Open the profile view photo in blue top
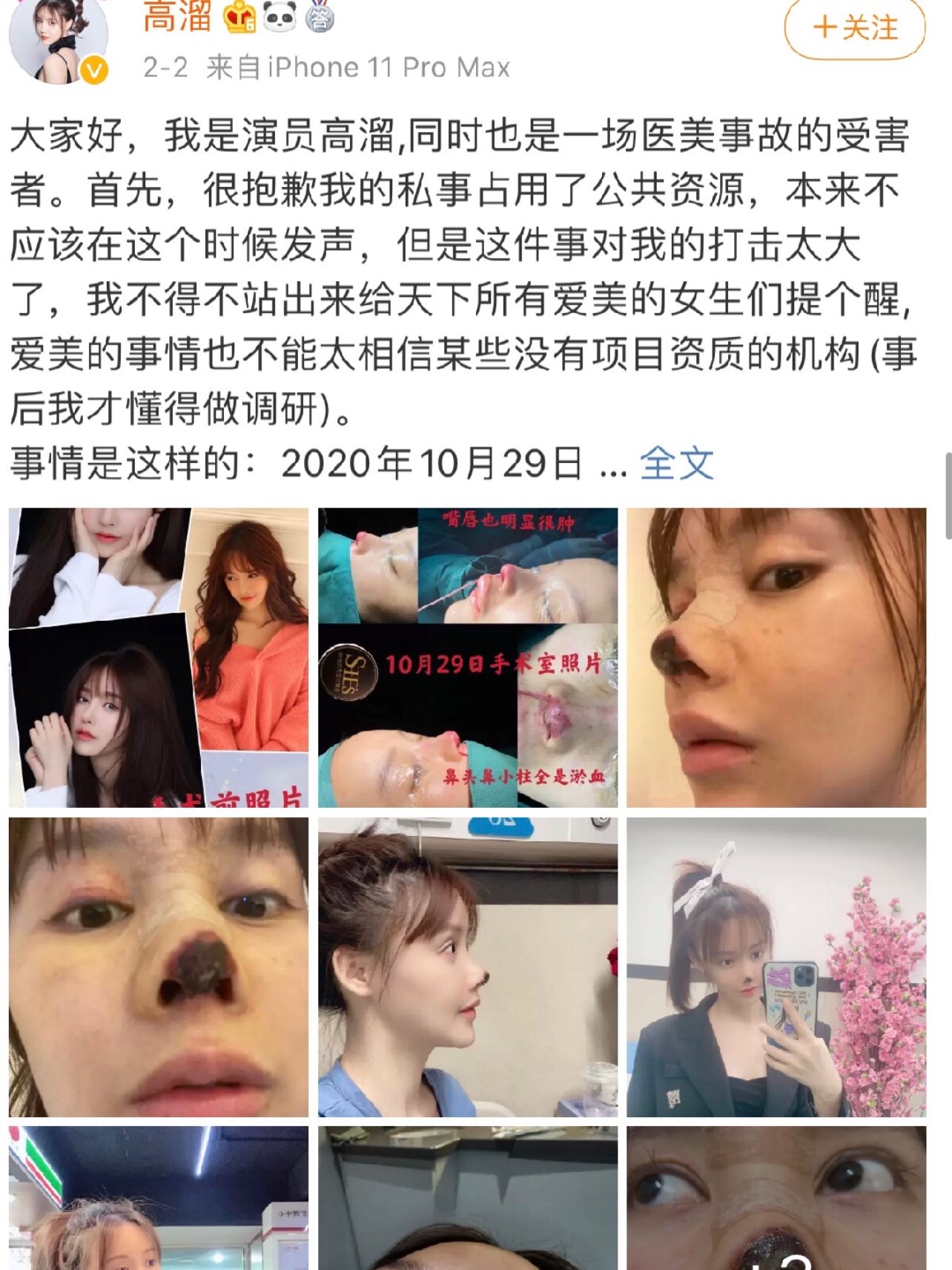The image size is (952, 1270). (467, 967)
